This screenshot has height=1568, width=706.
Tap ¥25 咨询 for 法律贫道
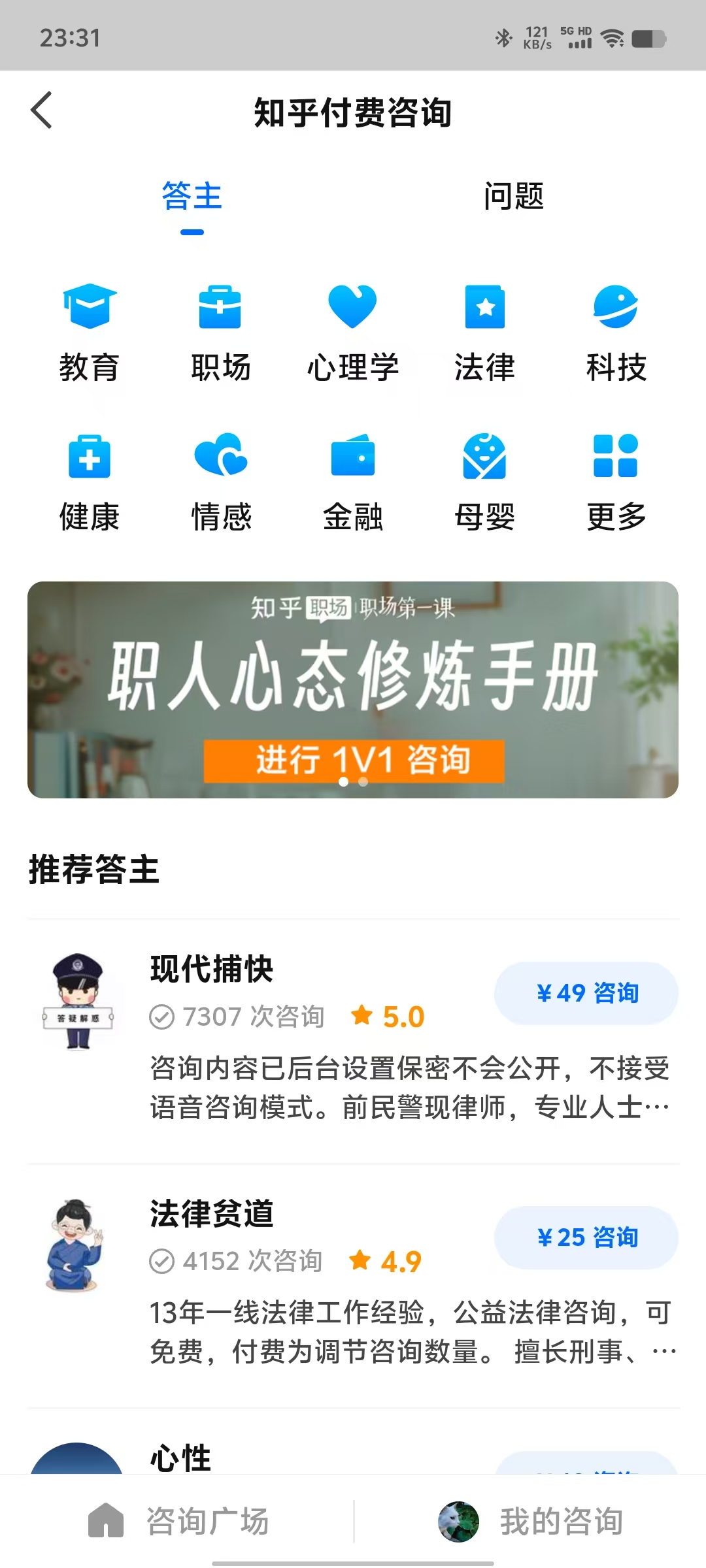pyautogui.click(x=586, y=1237)
